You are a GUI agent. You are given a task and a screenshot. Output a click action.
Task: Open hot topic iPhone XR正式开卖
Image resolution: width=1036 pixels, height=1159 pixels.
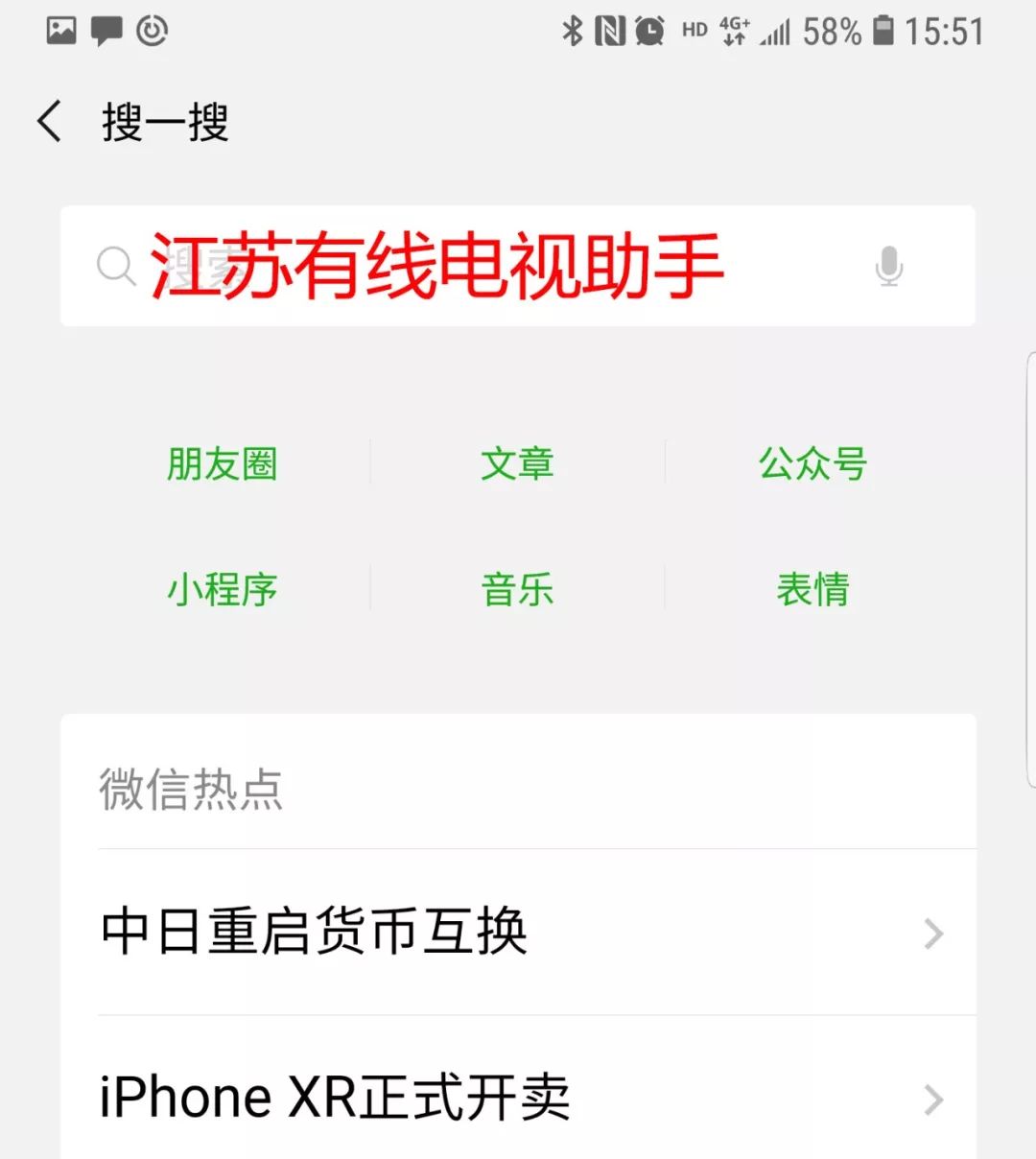pos(518,1098)
